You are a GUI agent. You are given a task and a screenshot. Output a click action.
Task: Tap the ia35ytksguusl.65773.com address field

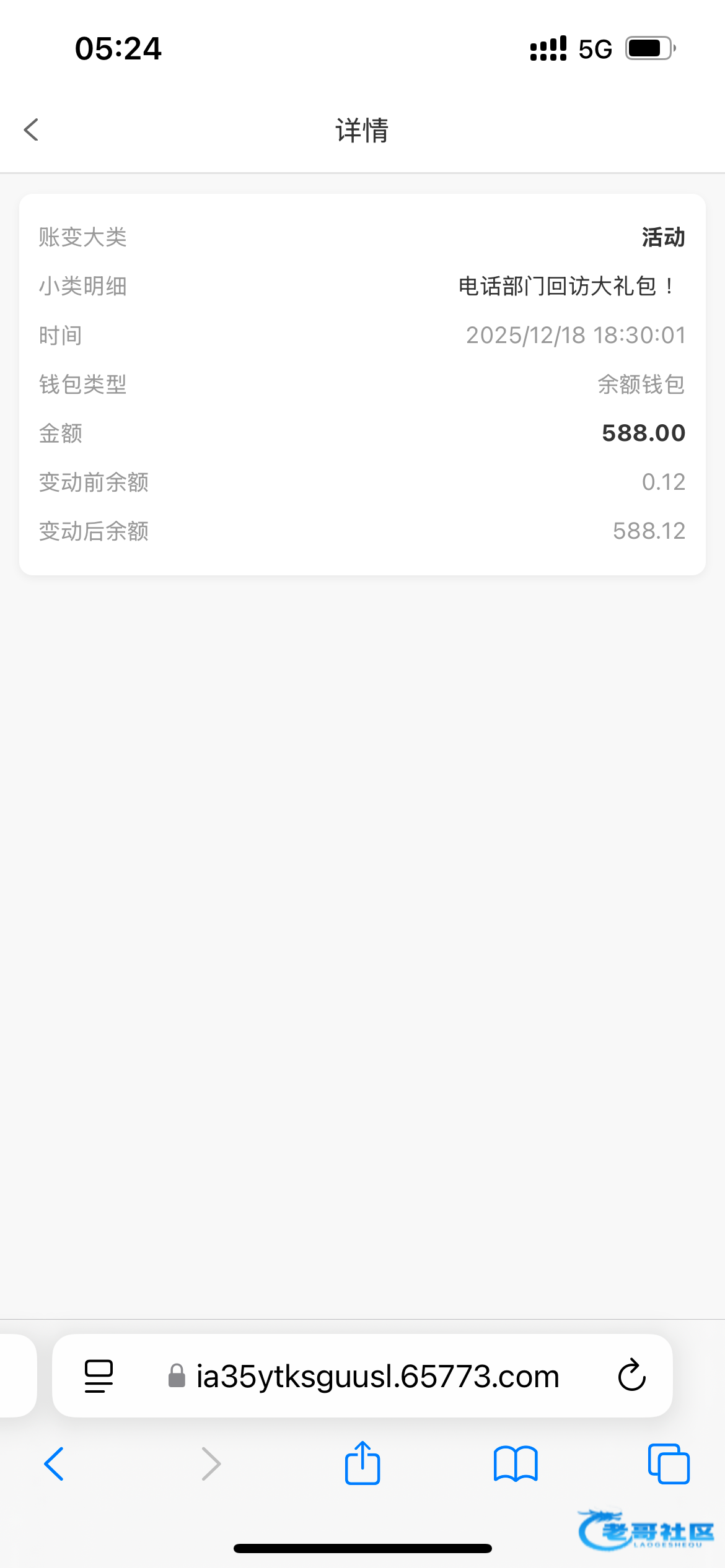pos(377,1376)
